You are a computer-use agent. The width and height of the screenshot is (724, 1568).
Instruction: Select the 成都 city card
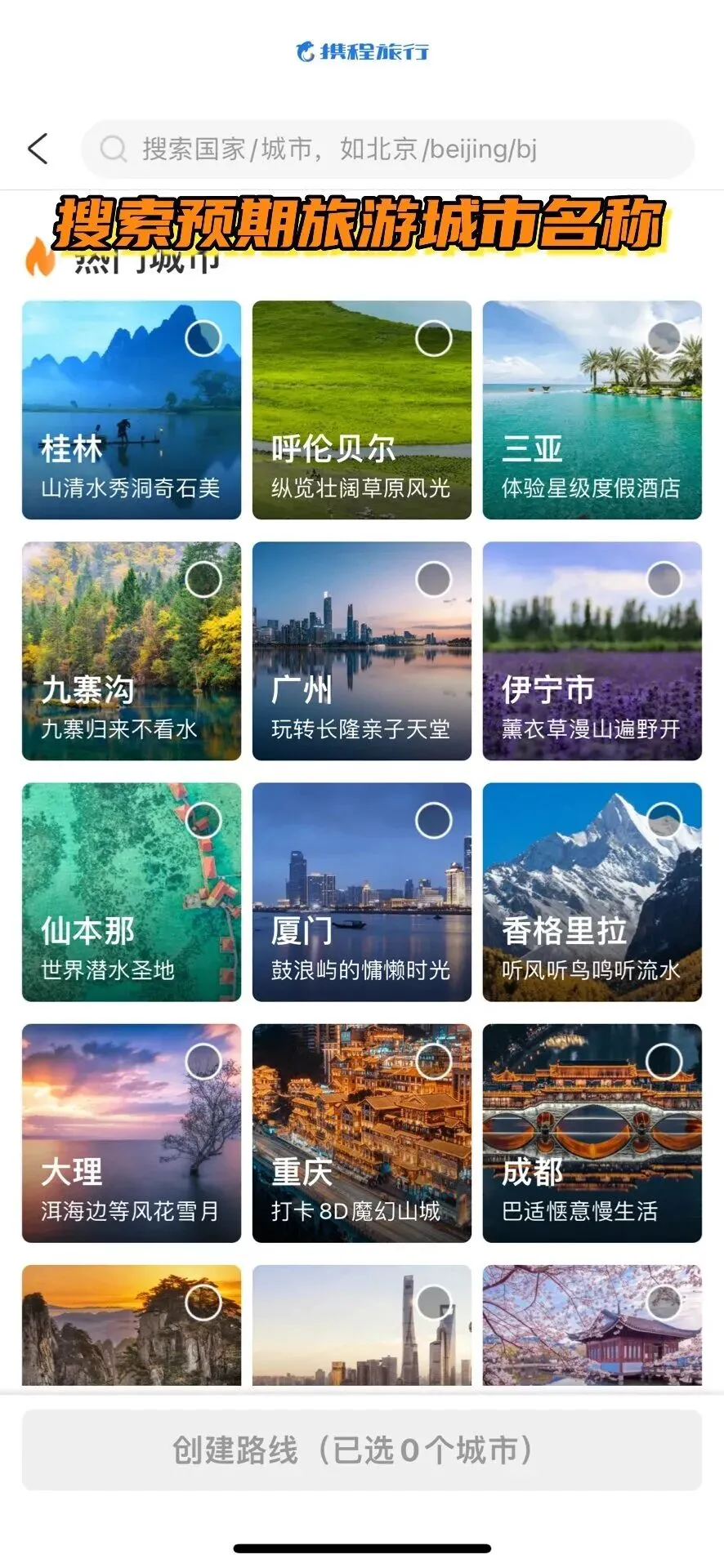592,1133
